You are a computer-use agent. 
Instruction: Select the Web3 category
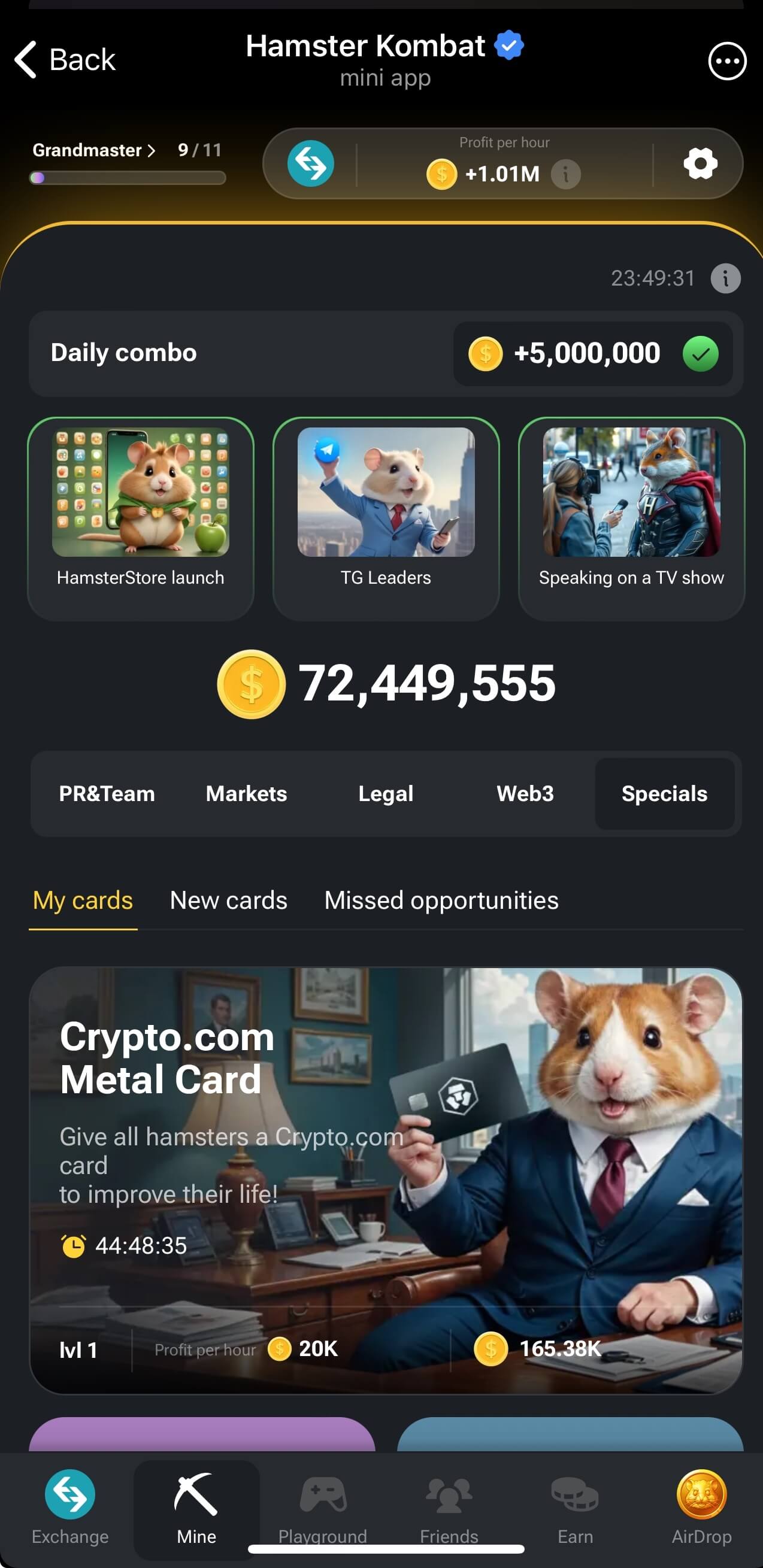pyautogui.click(x=525, y=794)
